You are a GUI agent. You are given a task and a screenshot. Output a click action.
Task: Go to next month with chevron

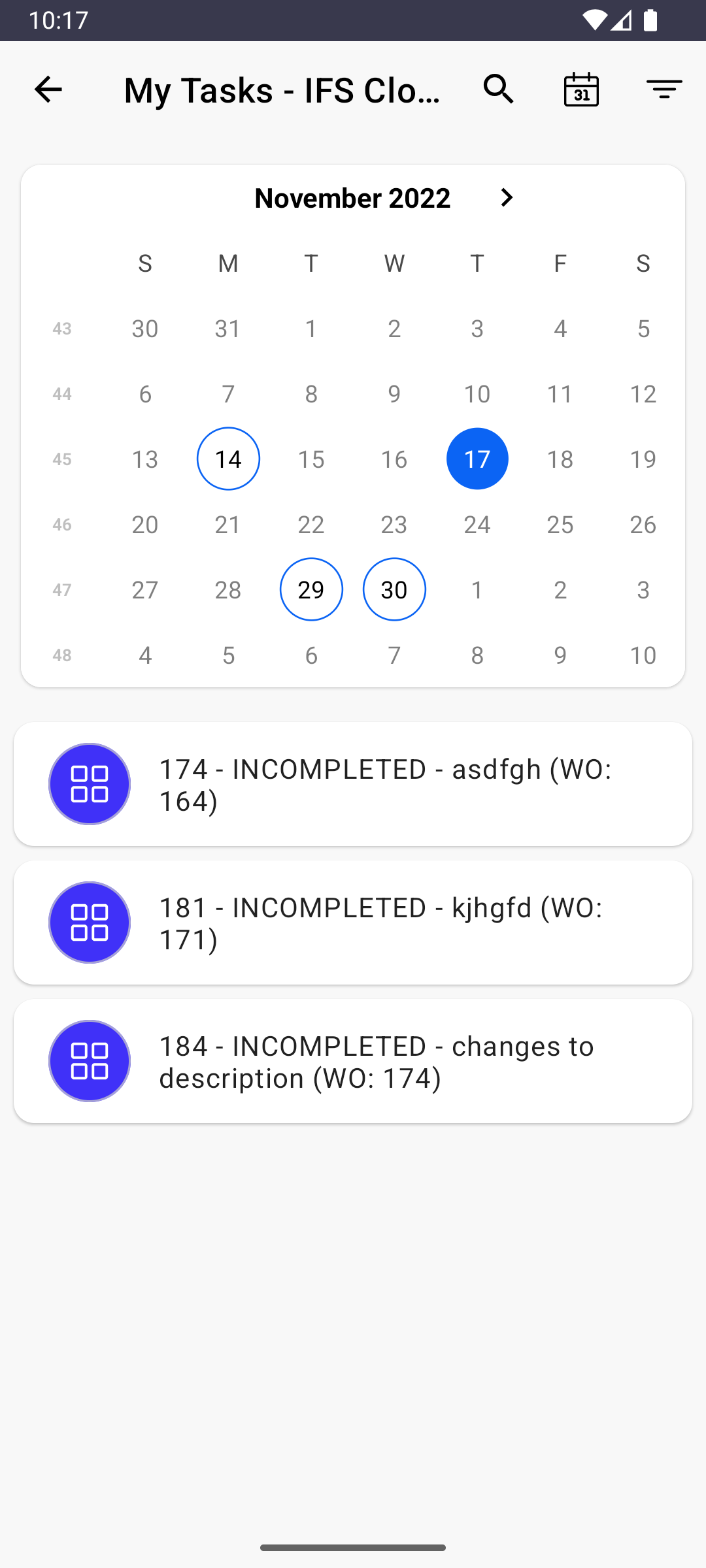(507, 197)
